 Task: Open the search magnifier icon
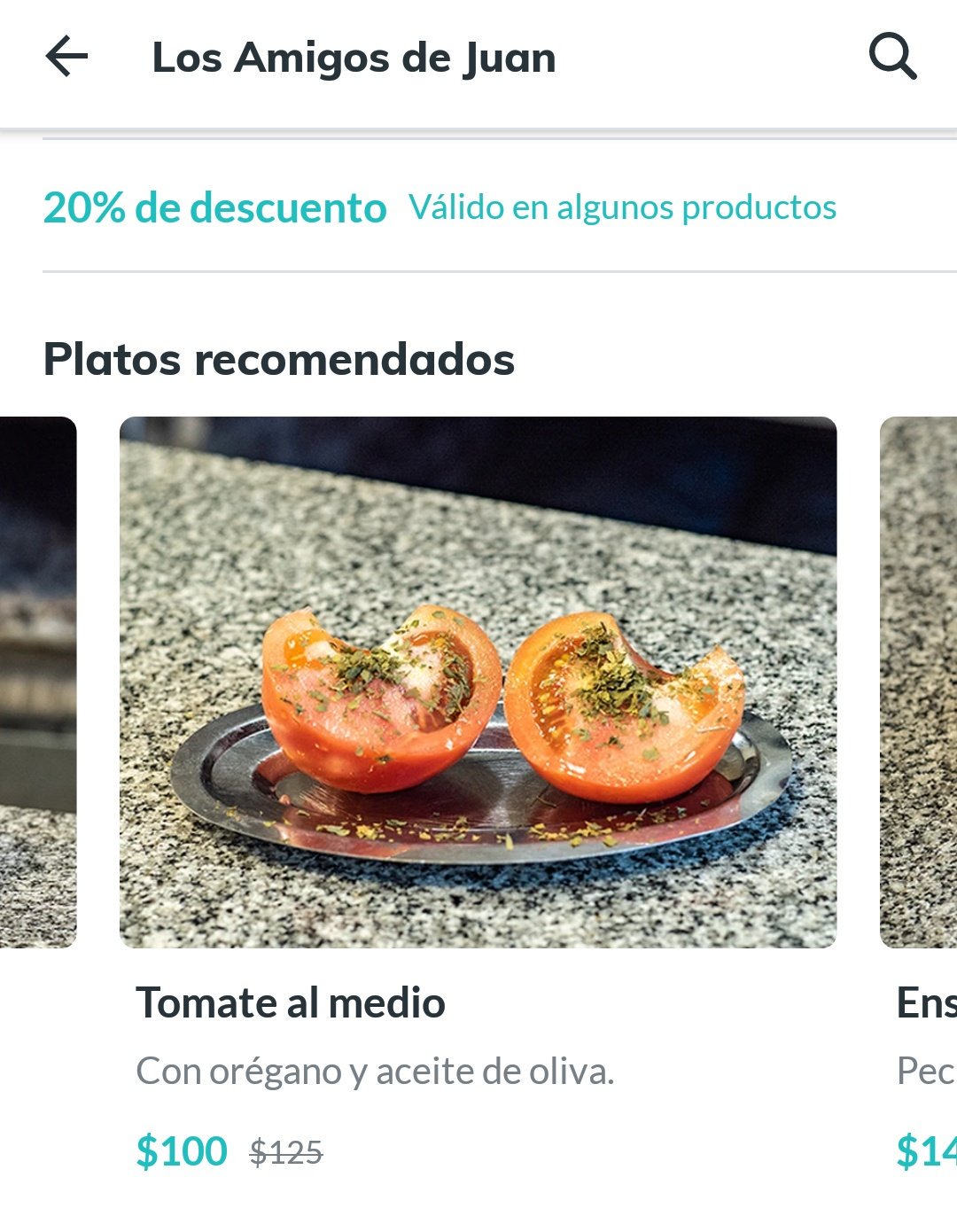[891, 58]
